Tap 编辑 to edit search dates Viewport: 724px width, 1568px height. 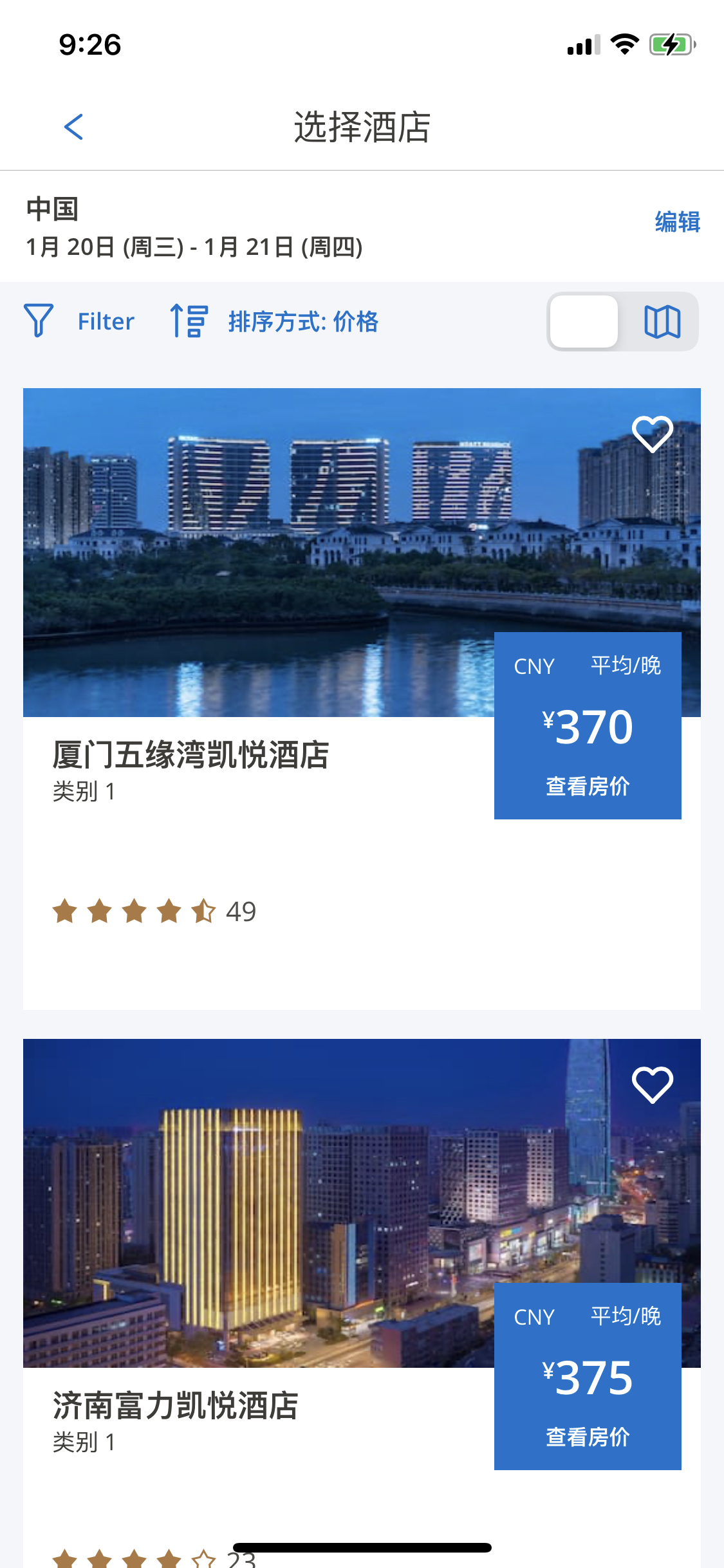(x=677, y=222)
